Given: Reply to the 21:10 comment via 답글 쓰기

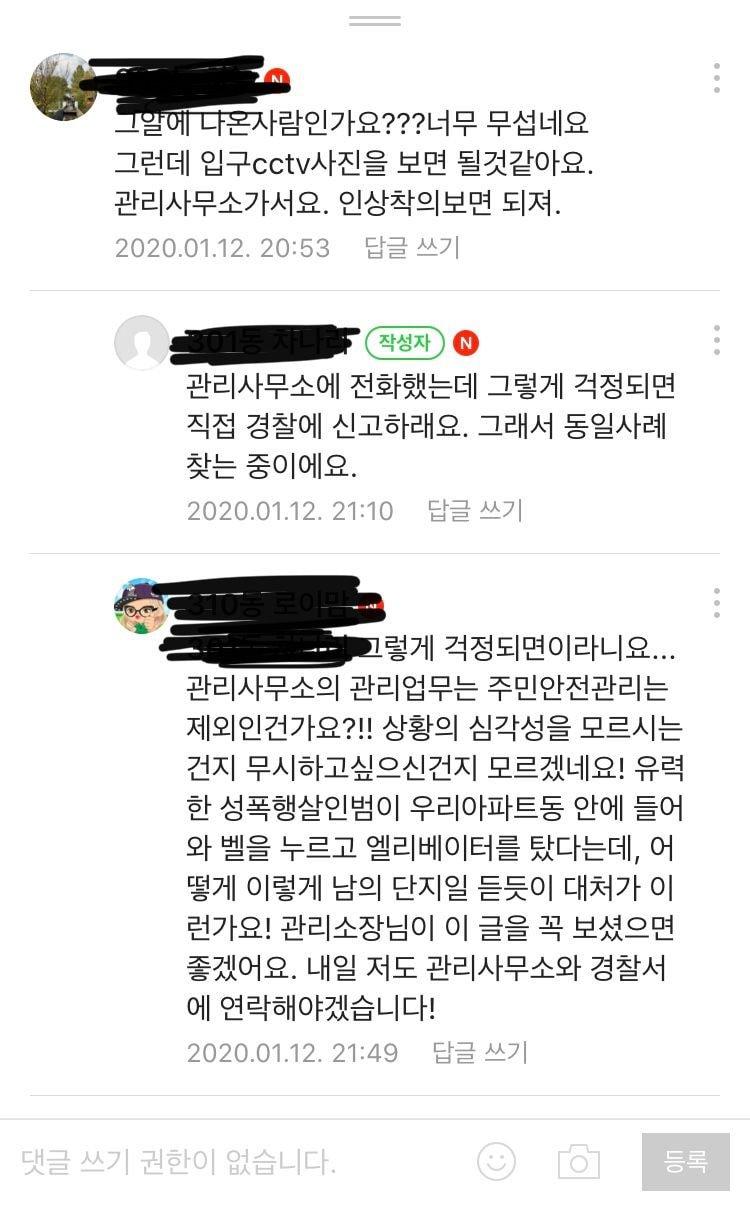Looking at the screenshot, I should pos(475,510).
